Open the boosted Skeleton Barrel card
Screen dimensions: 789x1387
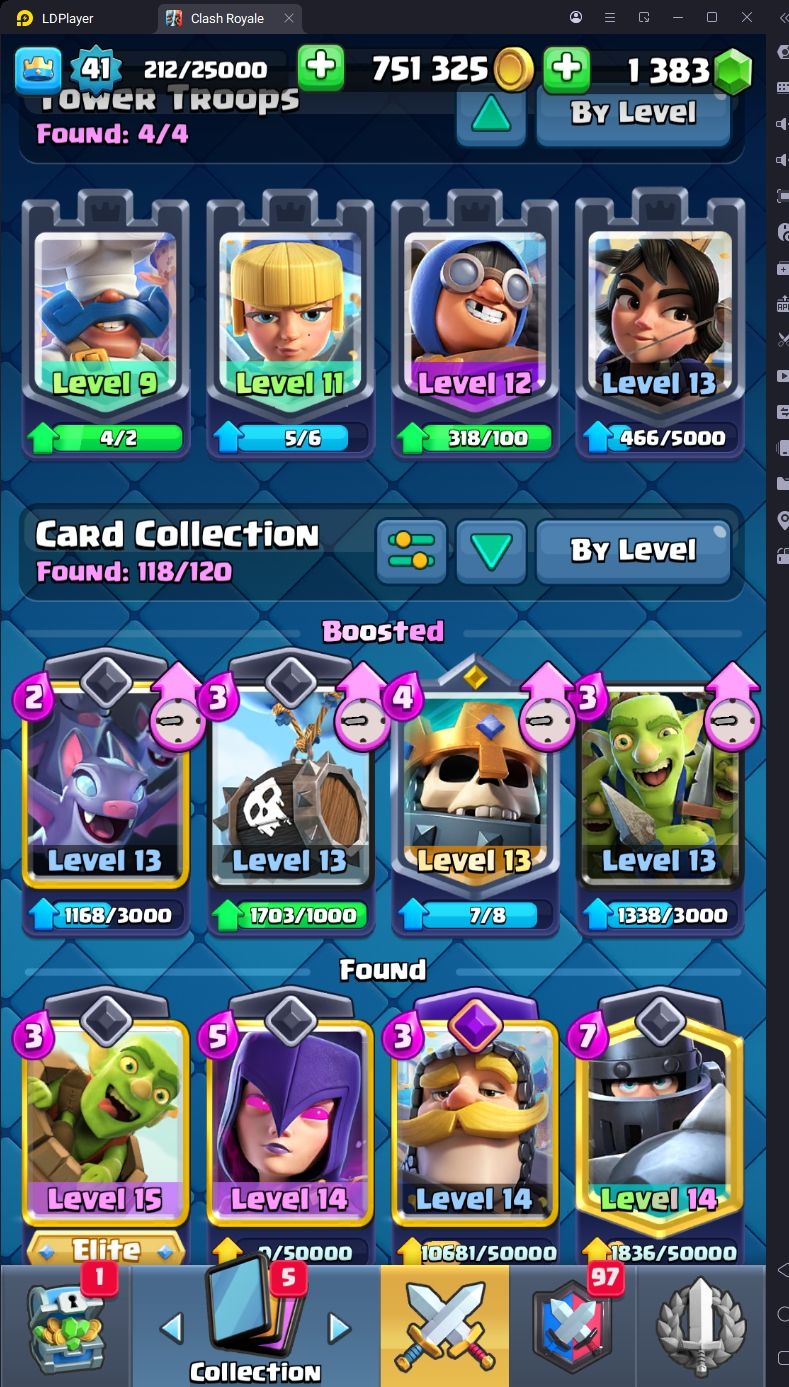(290, 790)
